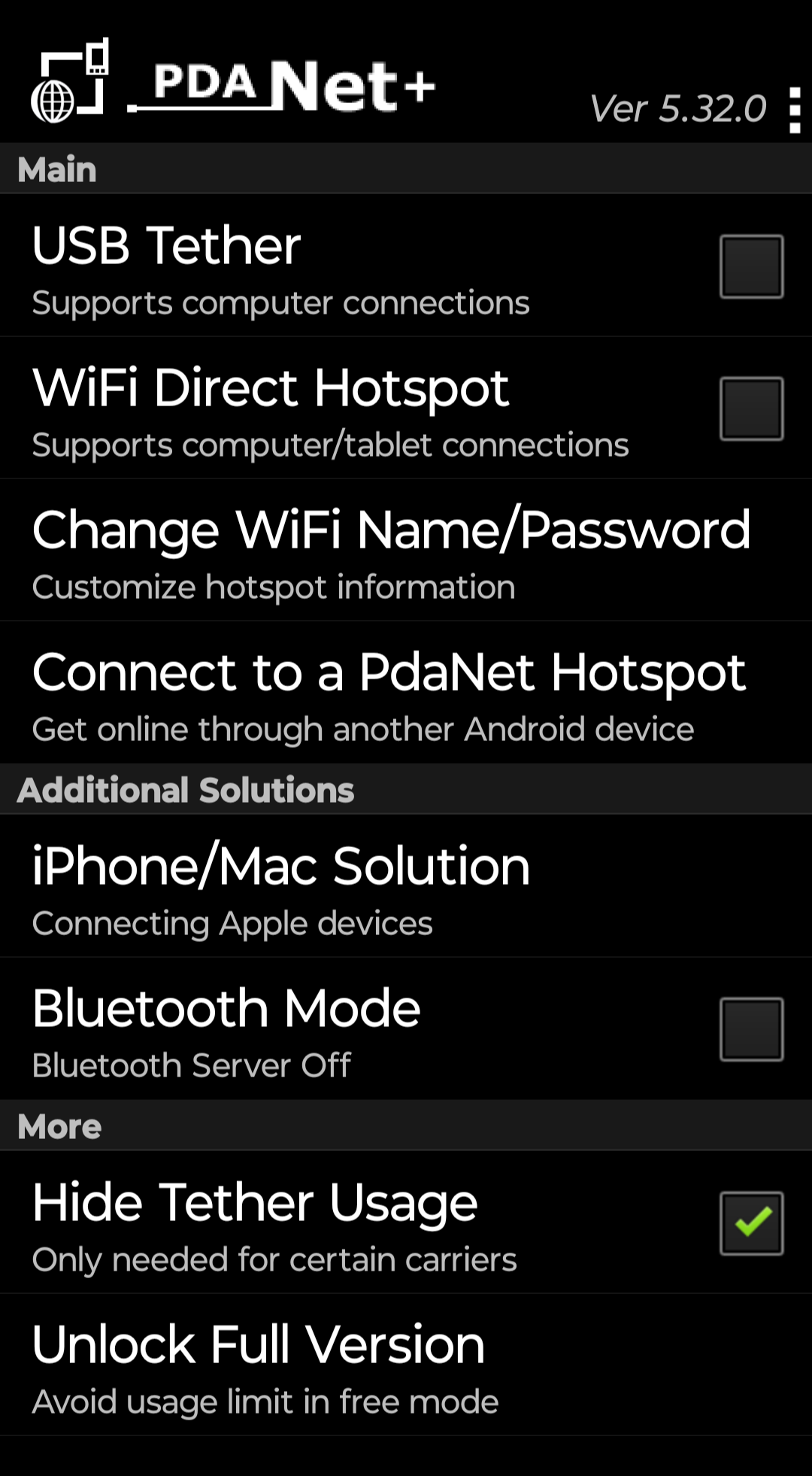812x1476 pixels.
Task: Turn on WiFi Direct Hotspot checkbox
Action: 751,408
